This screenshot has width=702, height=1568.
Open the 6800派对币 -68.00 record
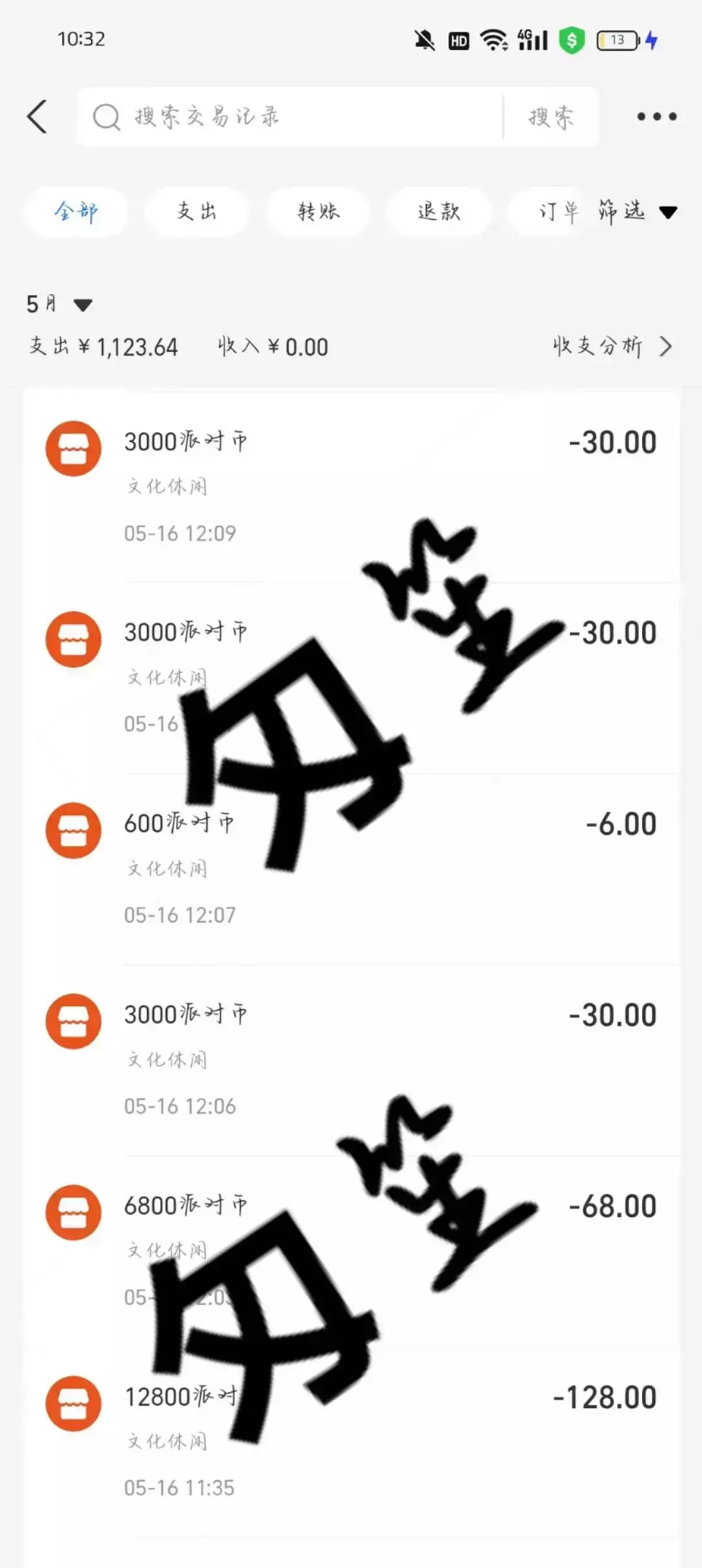[x=351, y=1251]
